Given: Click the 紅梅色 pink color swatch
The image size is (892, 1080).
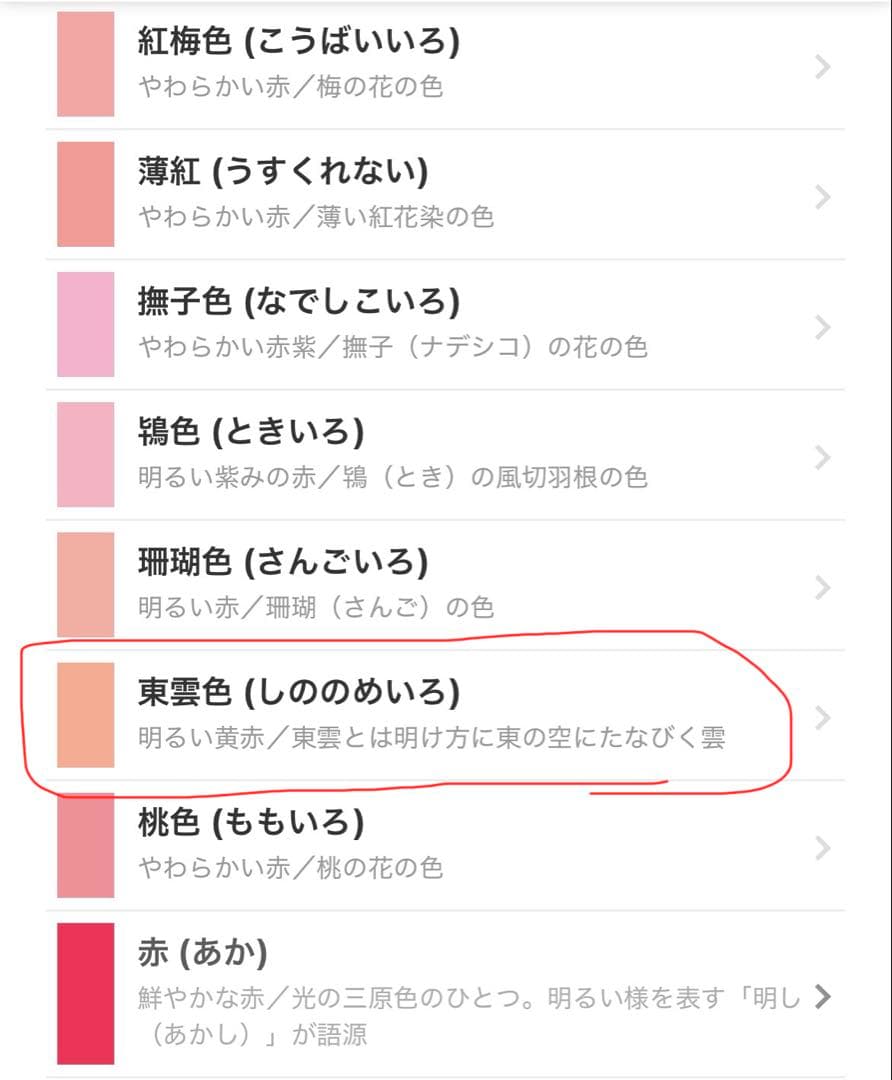Looking at the screenshot, I should (x=85, y=63).
